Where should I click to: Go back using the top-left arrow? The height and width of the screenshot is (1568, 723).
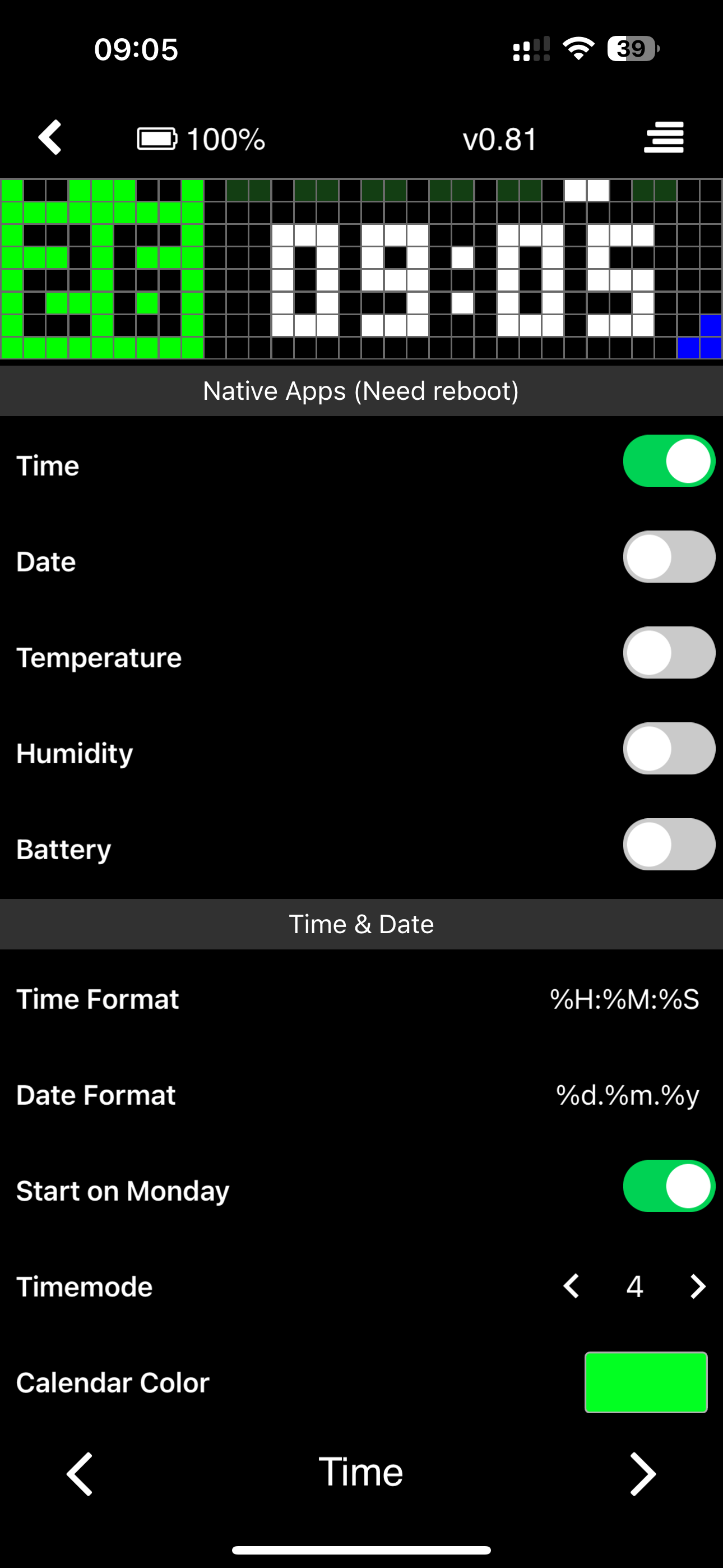pyautogui.click(x=50, y=137)
